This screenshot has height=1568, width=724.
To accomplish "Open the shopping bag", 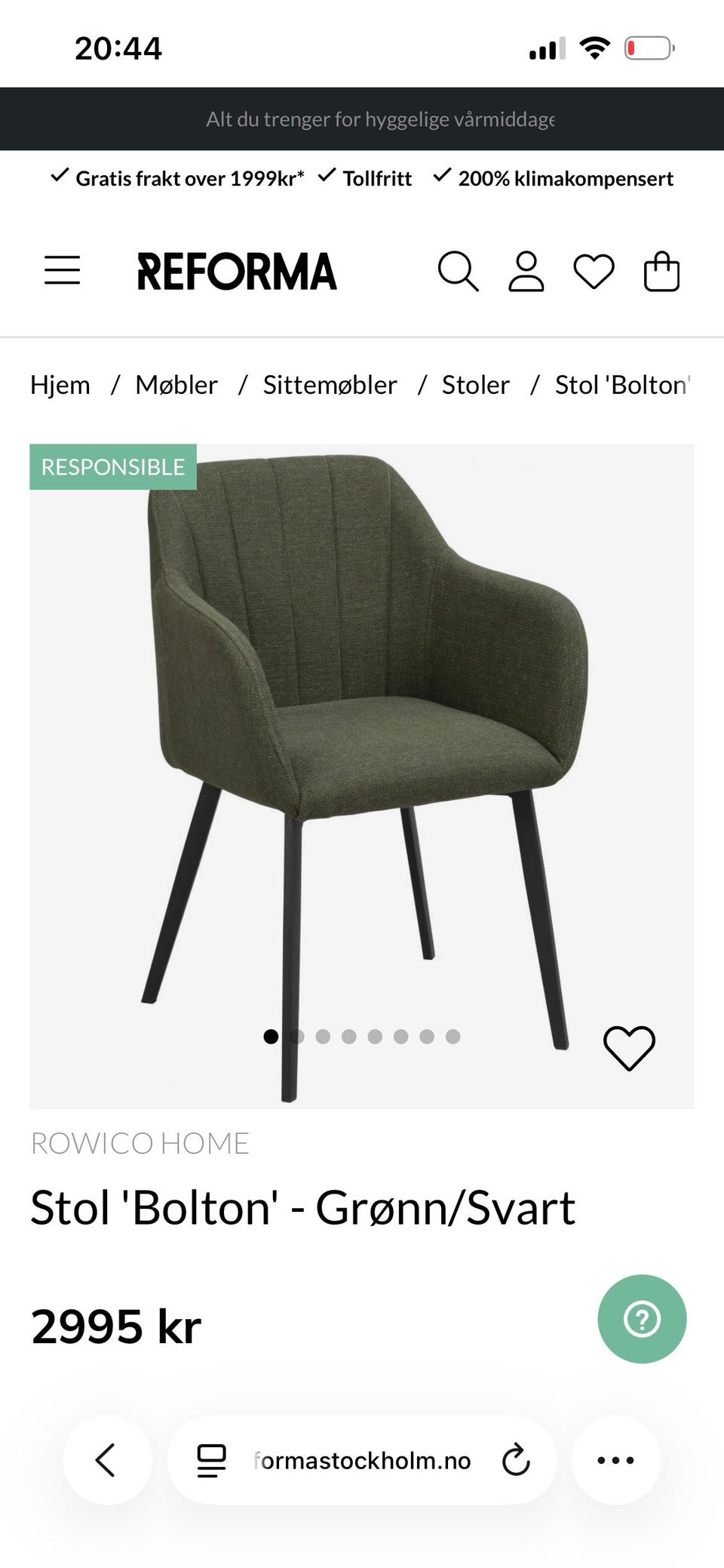I will click(x=661, y=272).
